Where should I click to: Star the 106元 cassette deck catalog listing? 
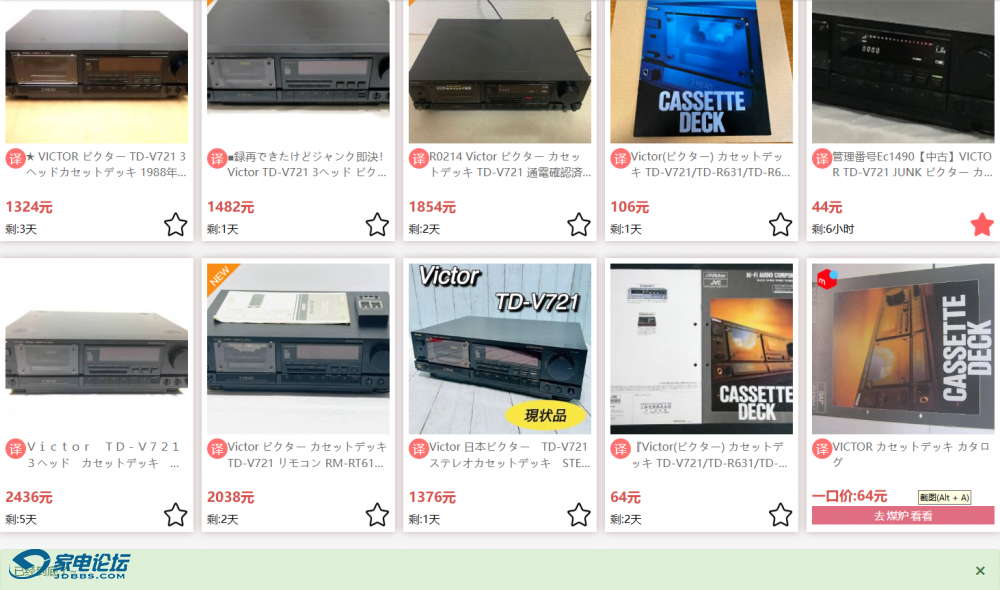click(780, 225)
